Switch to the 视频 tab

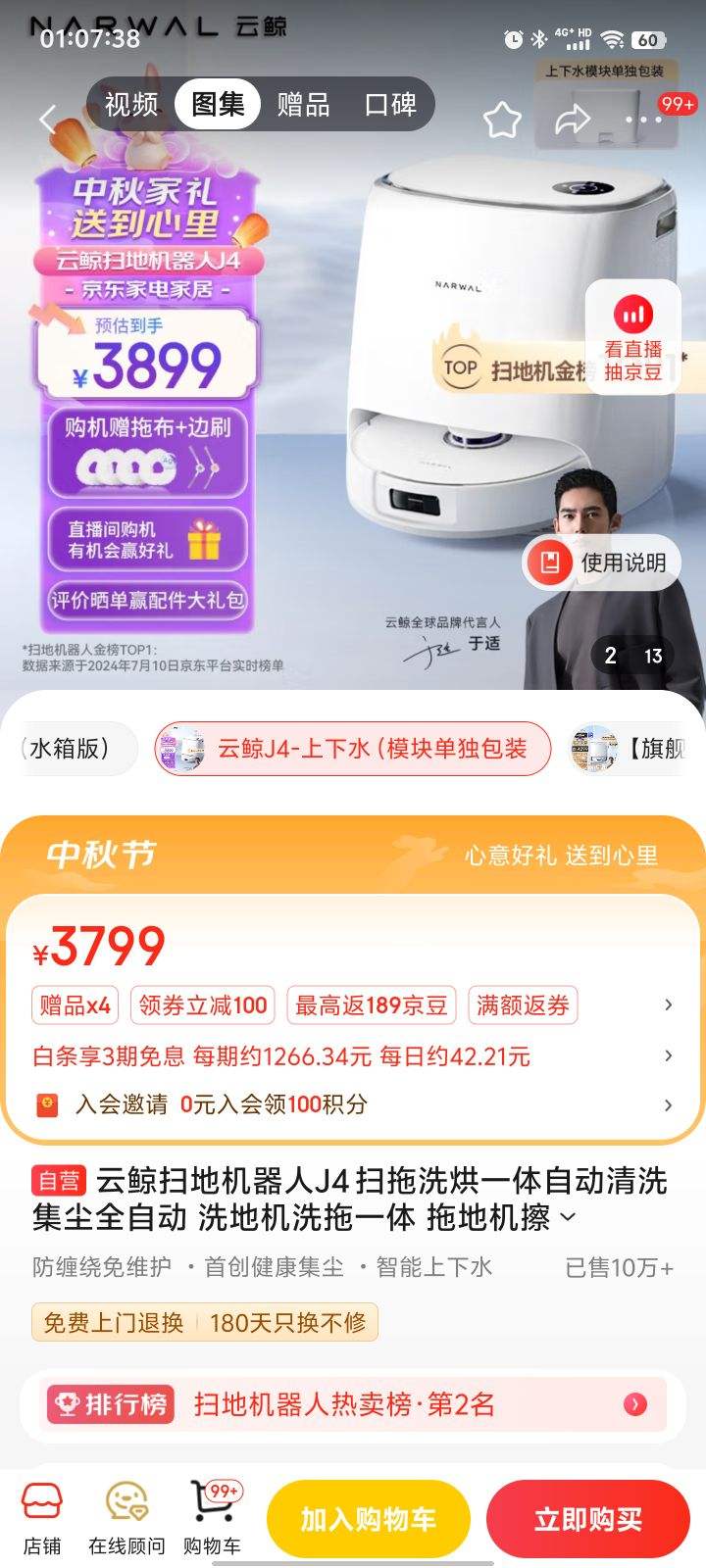(x=131, y=104)
